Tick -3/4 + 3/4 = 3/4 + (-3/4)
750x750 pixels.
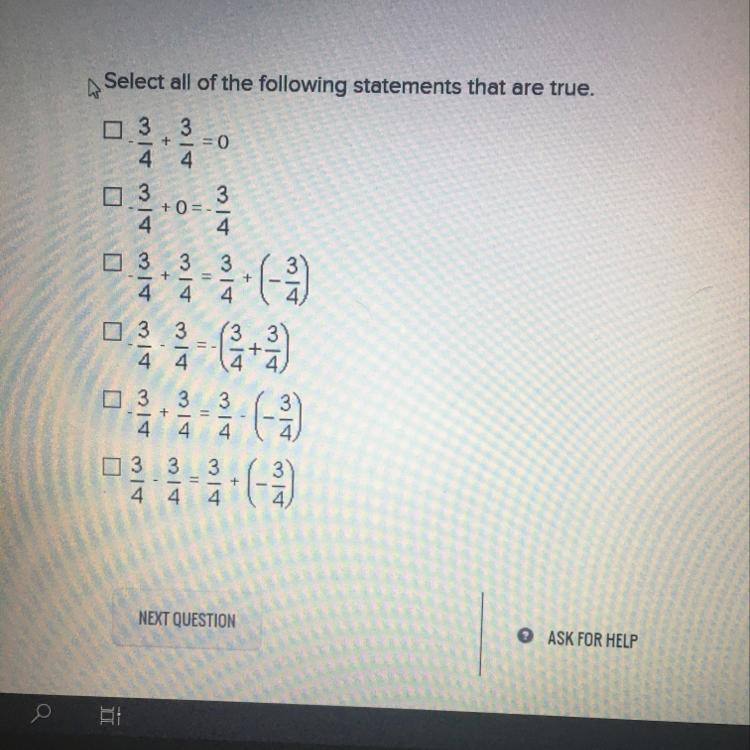112,262
